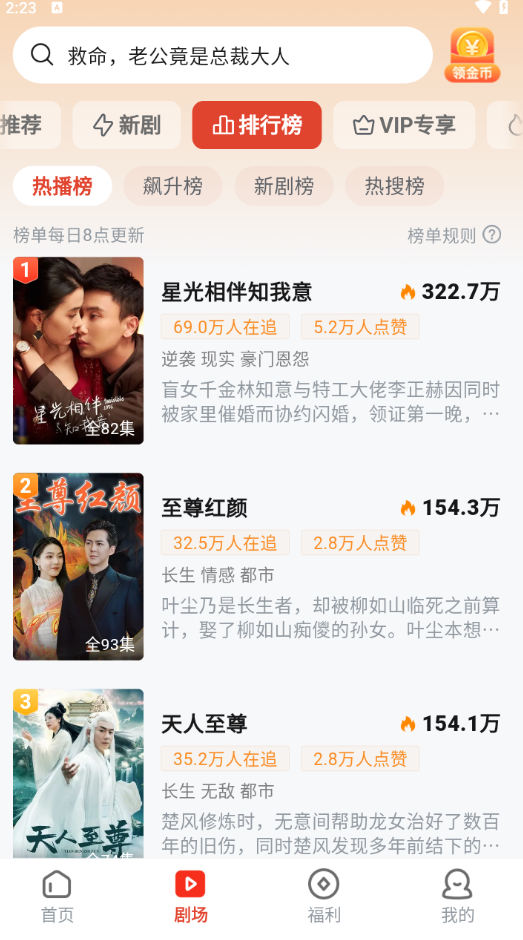Open the VIP专享 tab

point(404,125)
